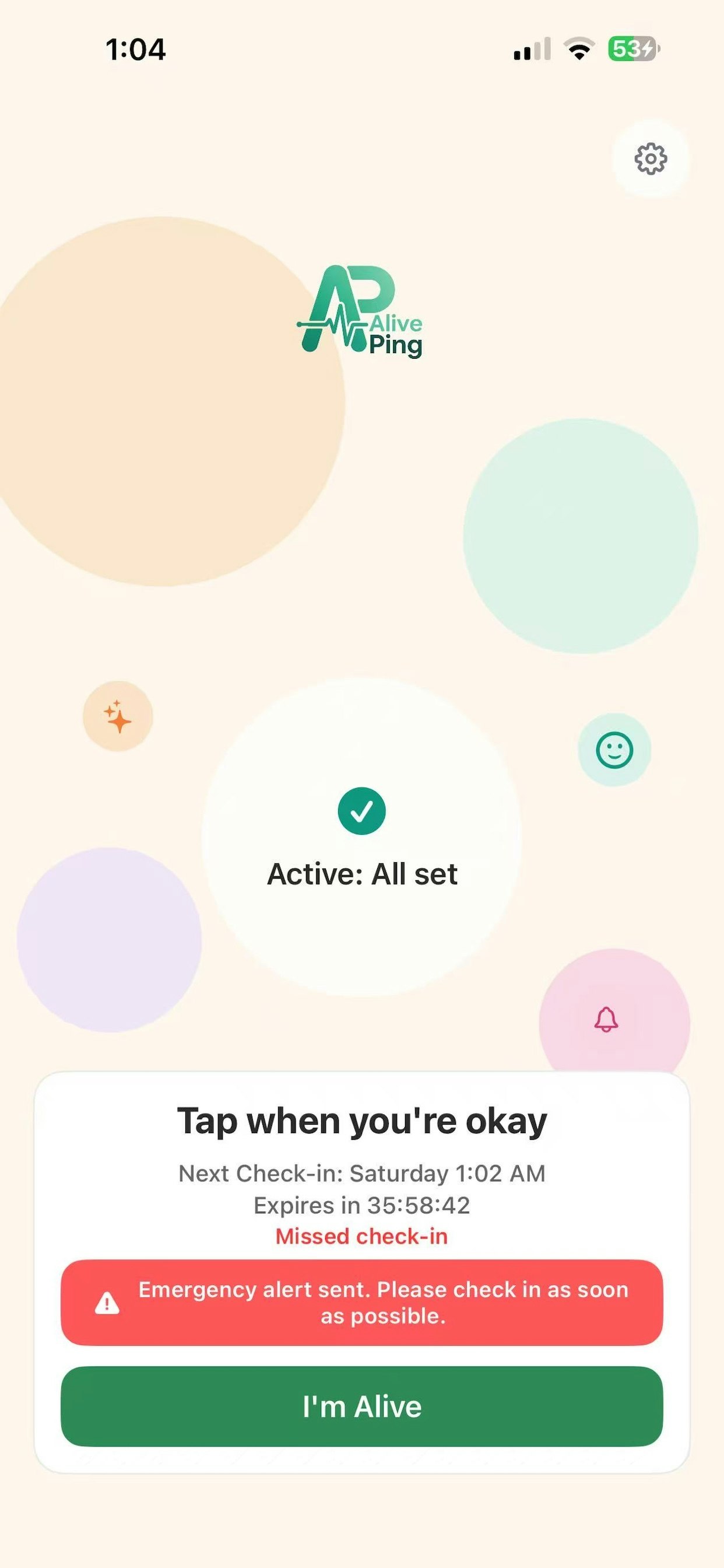The width and height of the screenshot is (724, 1568).
Task: Open the settings gear
Action: [x=651, y=158]
